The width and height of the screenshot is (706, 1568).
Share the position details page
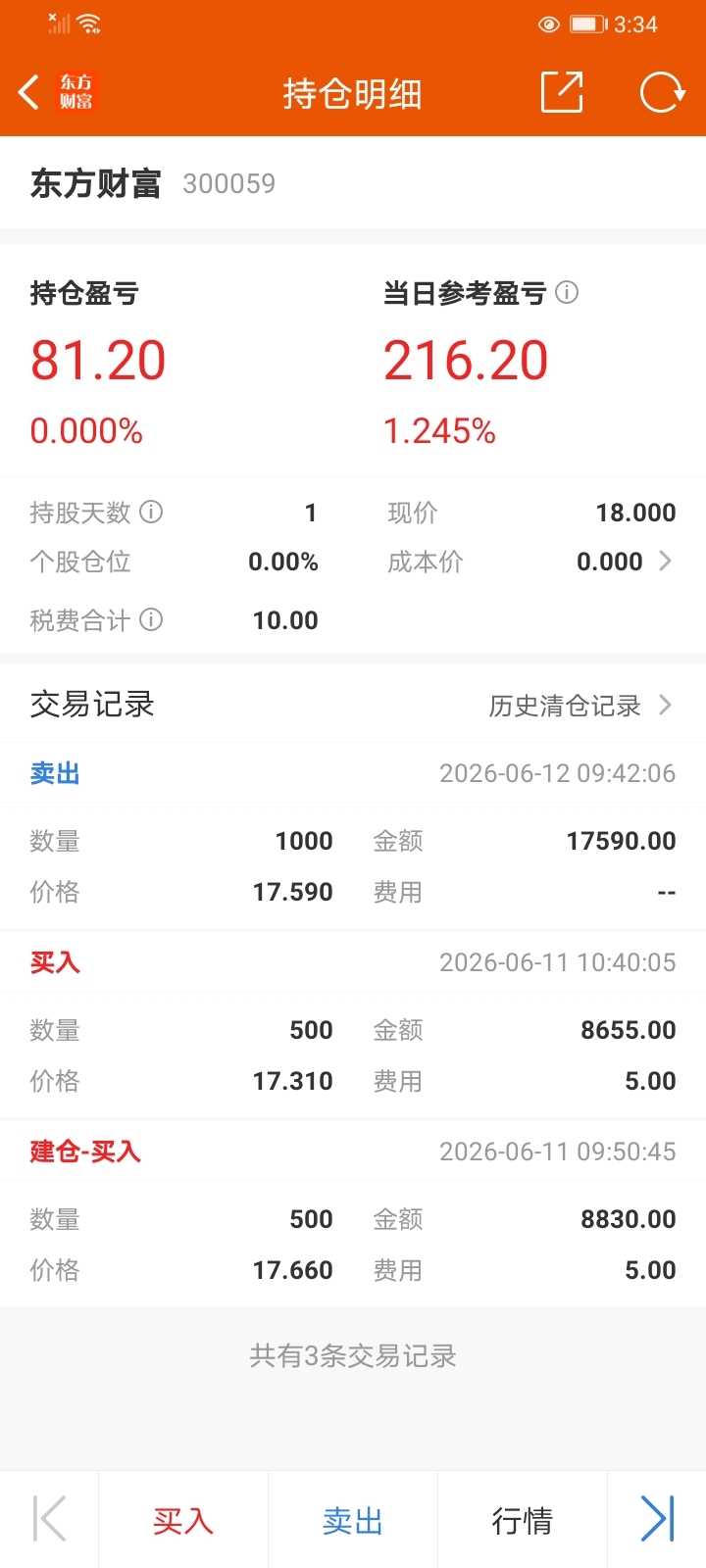562,93
